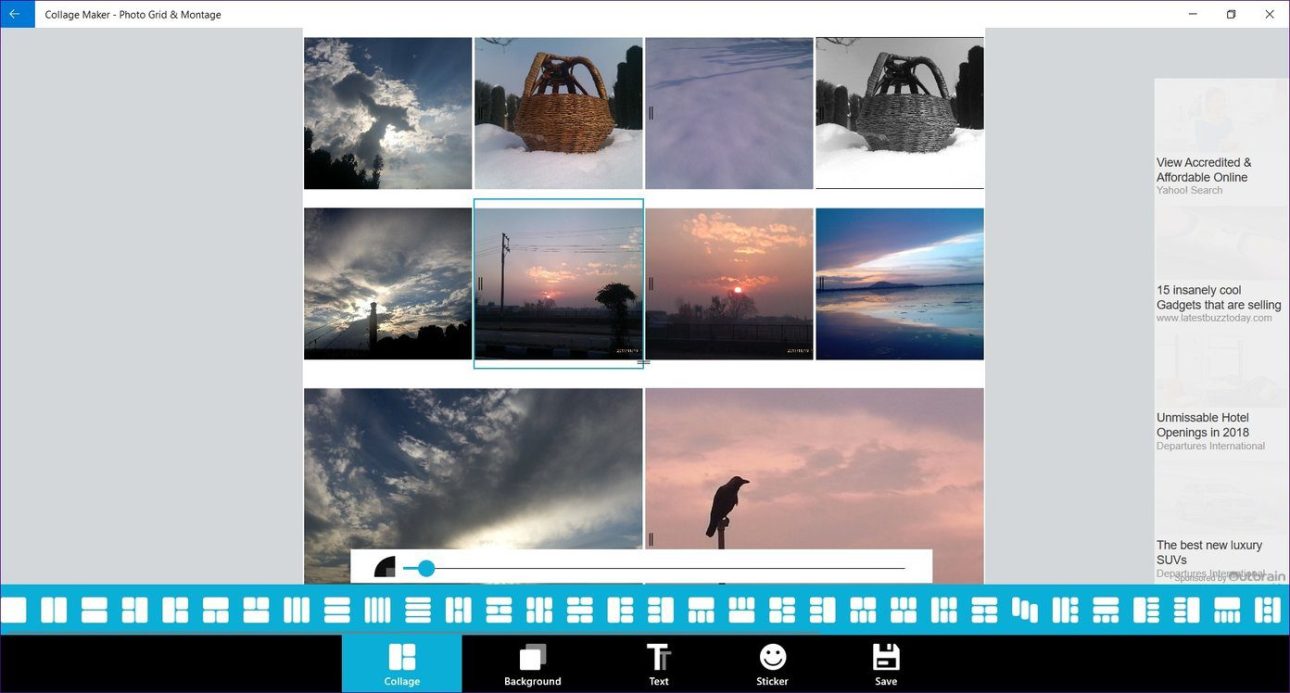The height and width of the screenshot is (693, 1290).
Task: Open the Text tool
Action: click(x=658, y=664)
